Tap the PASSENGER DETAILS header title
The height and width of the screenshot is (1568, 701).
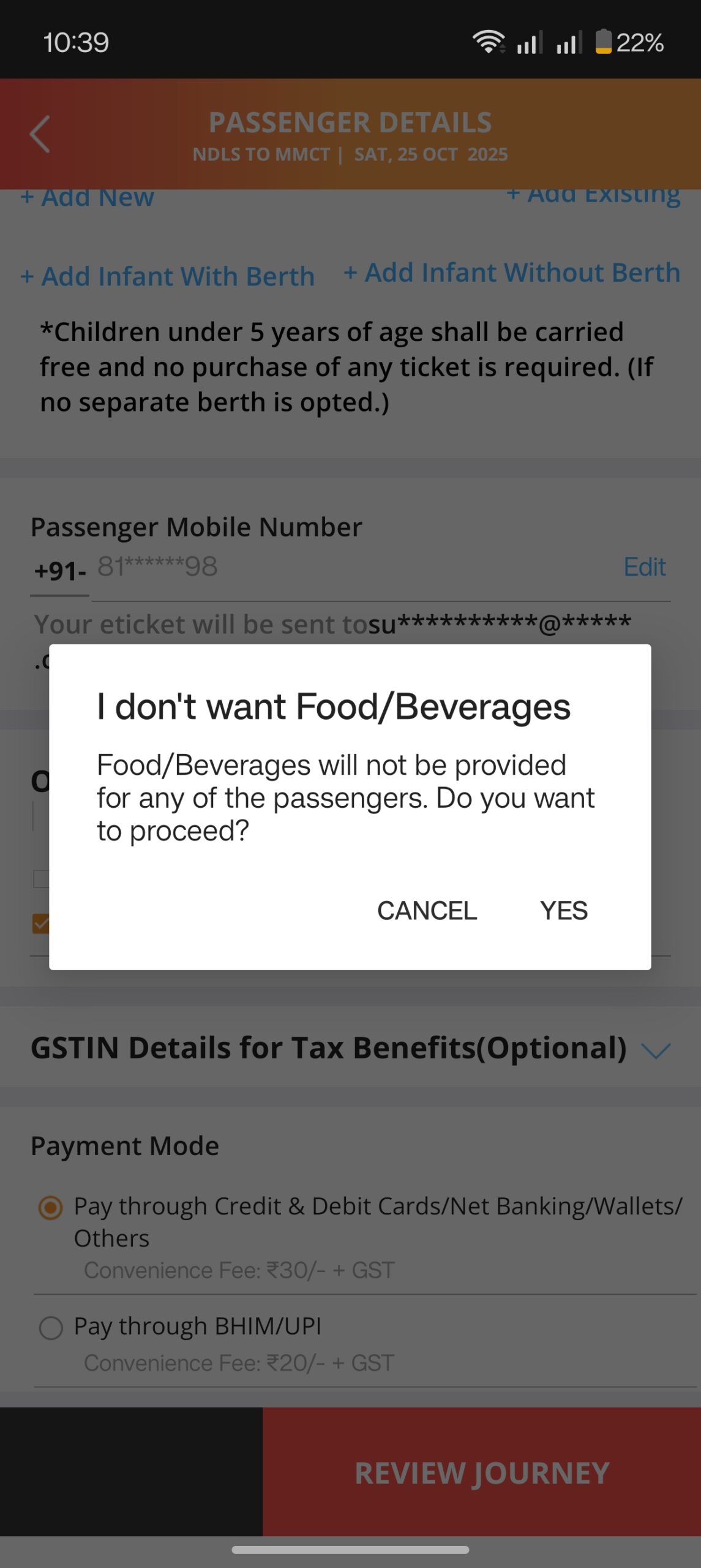click(x=350, y=123)
